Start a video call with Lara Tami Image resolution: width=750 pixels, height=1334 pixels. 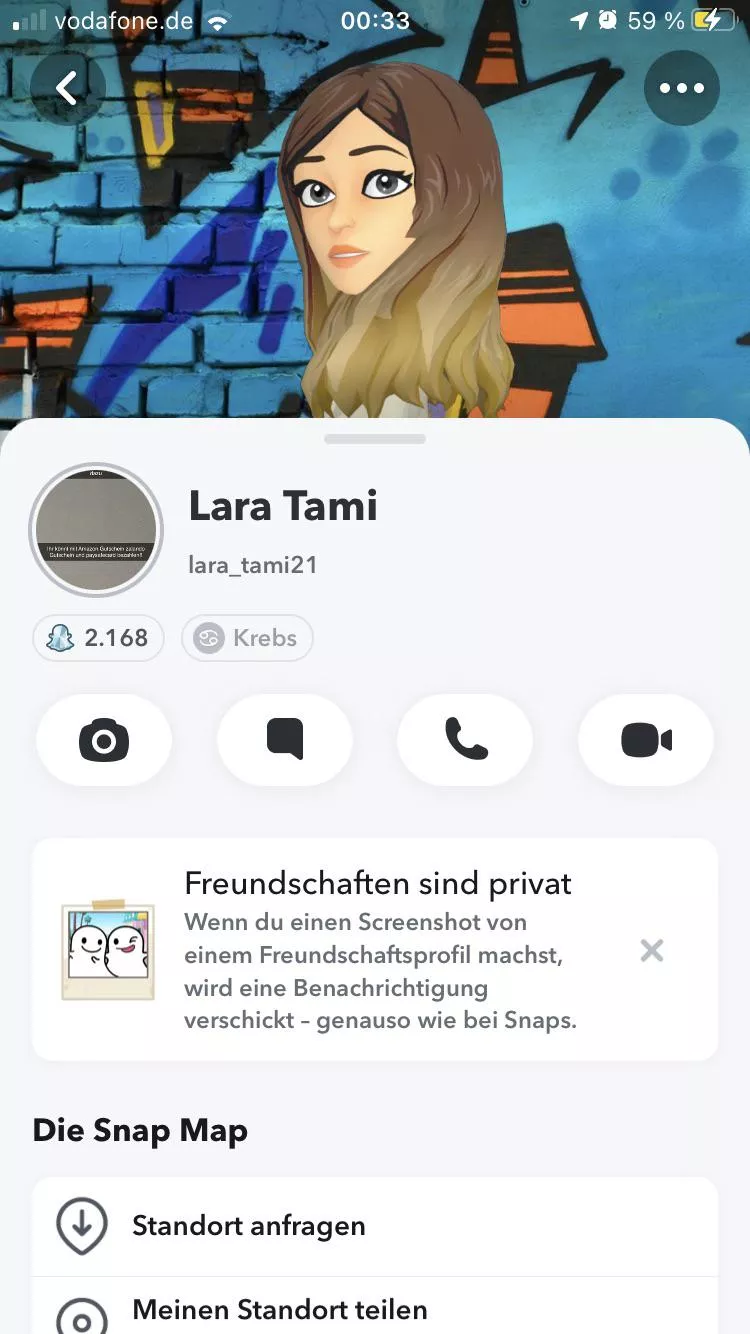(646, 740)
